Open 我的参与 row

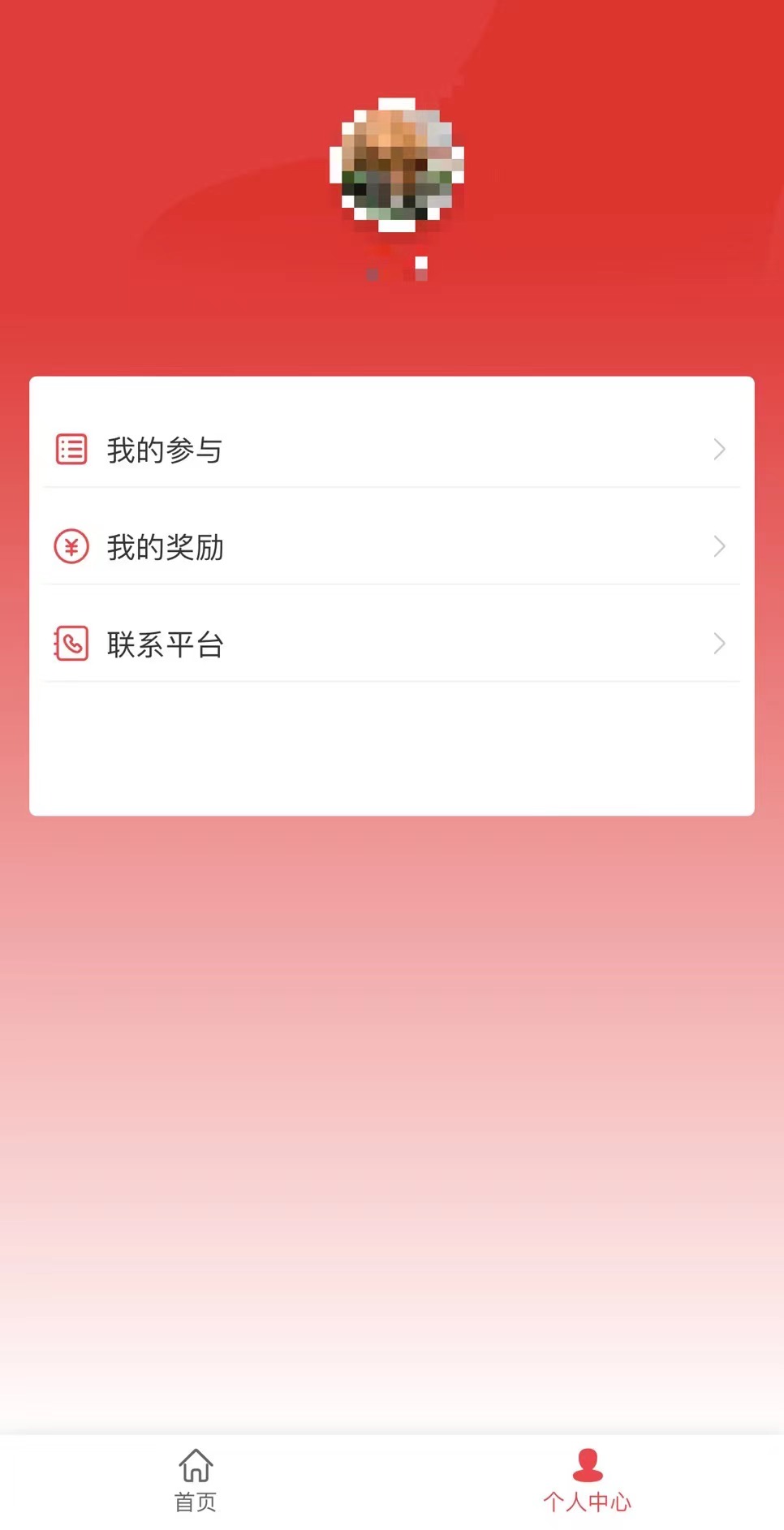pyautogui.click(x=391, y=450)
